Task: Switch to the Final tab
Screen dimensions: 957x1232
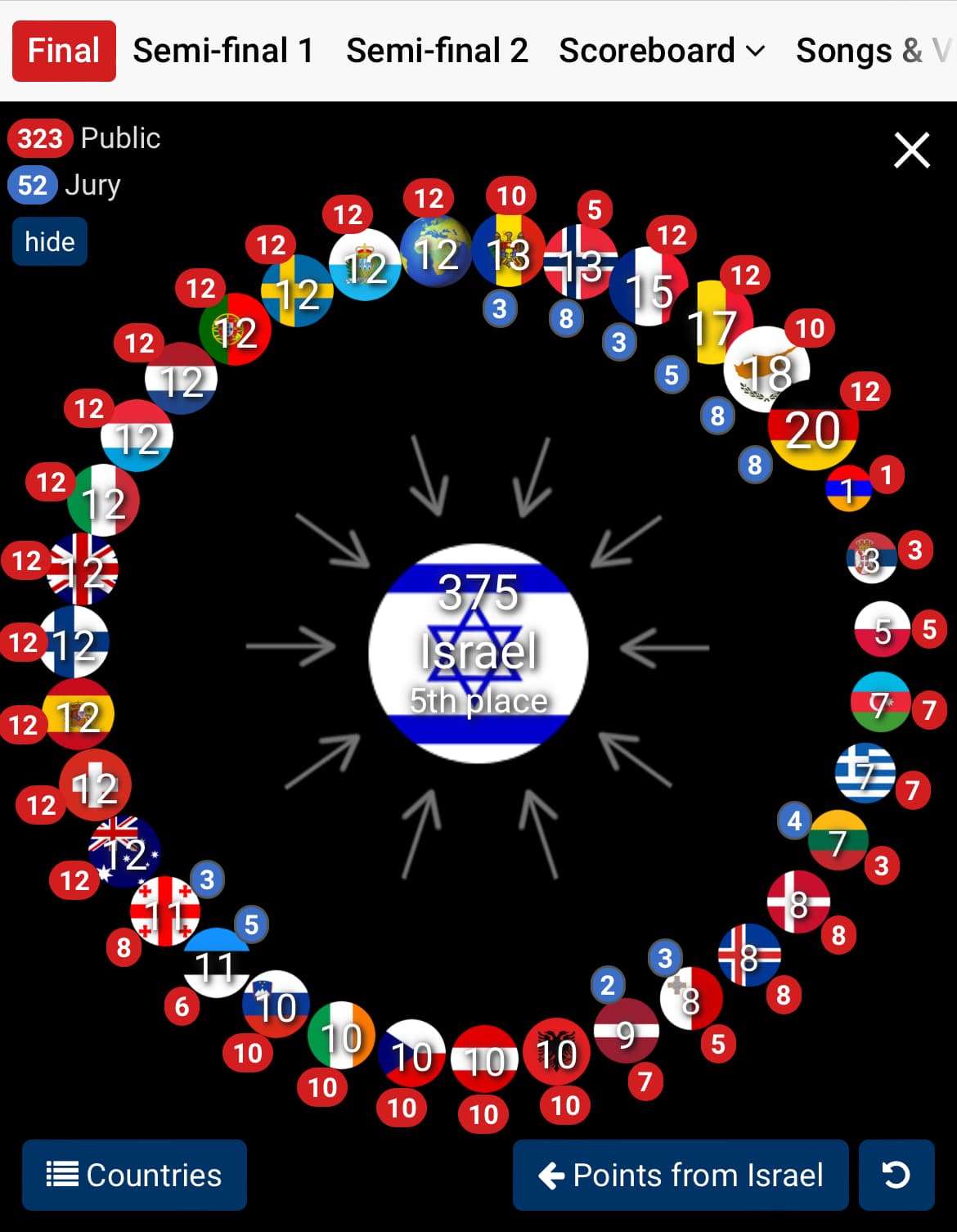Action: coord(64,51)
